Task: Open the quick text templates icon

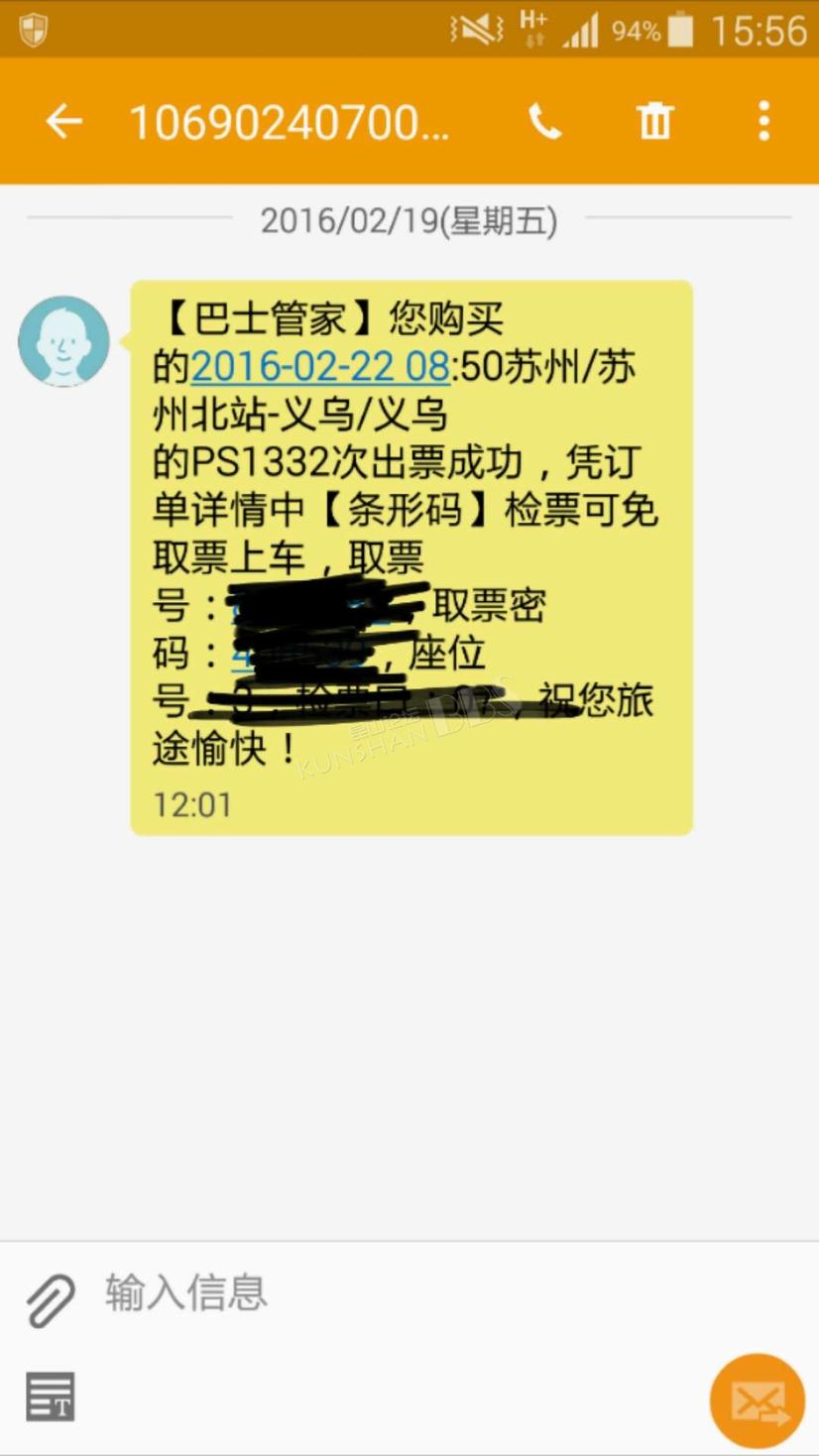Action: point(51,1396)
